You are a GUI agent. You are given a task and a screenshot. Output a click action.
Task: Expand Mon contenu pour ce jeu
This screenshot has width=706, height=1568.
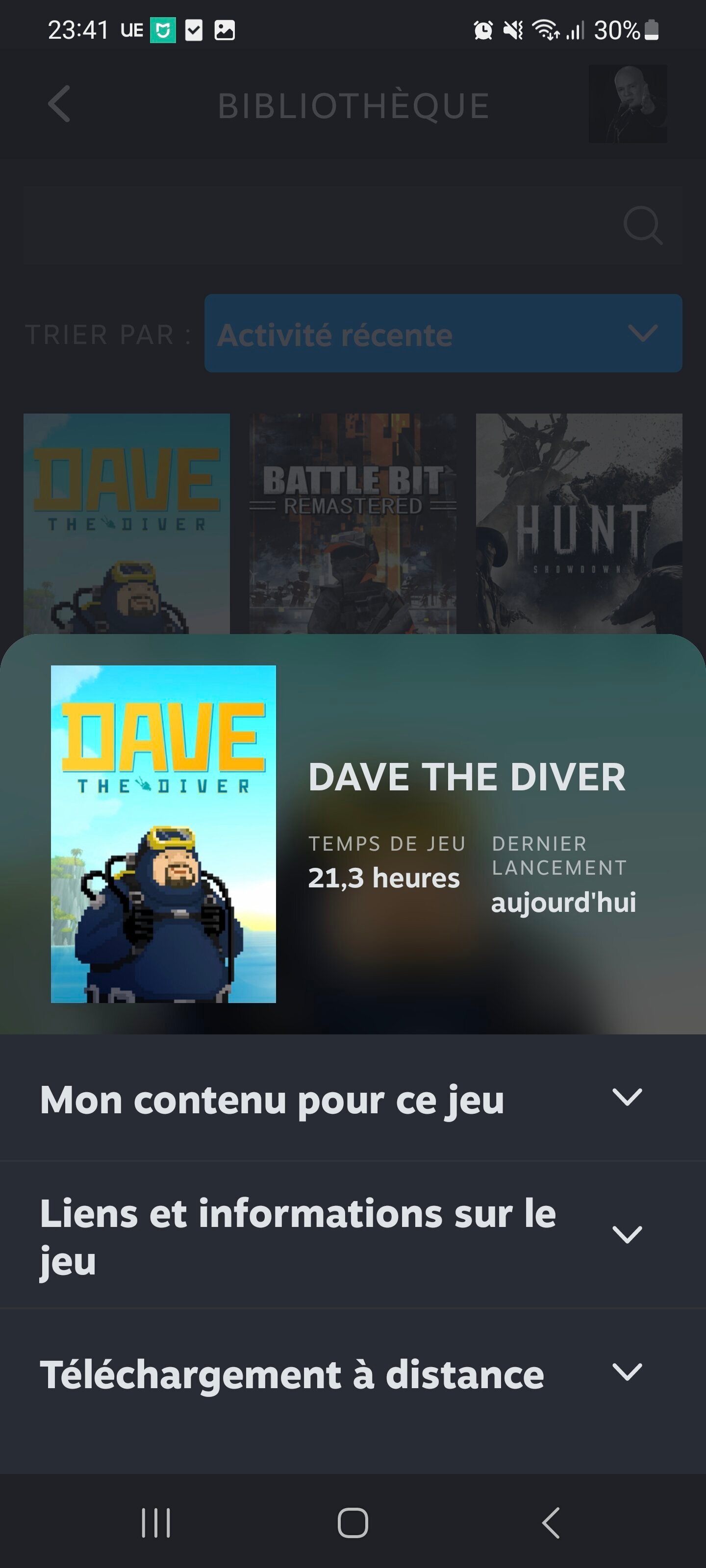click(x=353, y=1098)
